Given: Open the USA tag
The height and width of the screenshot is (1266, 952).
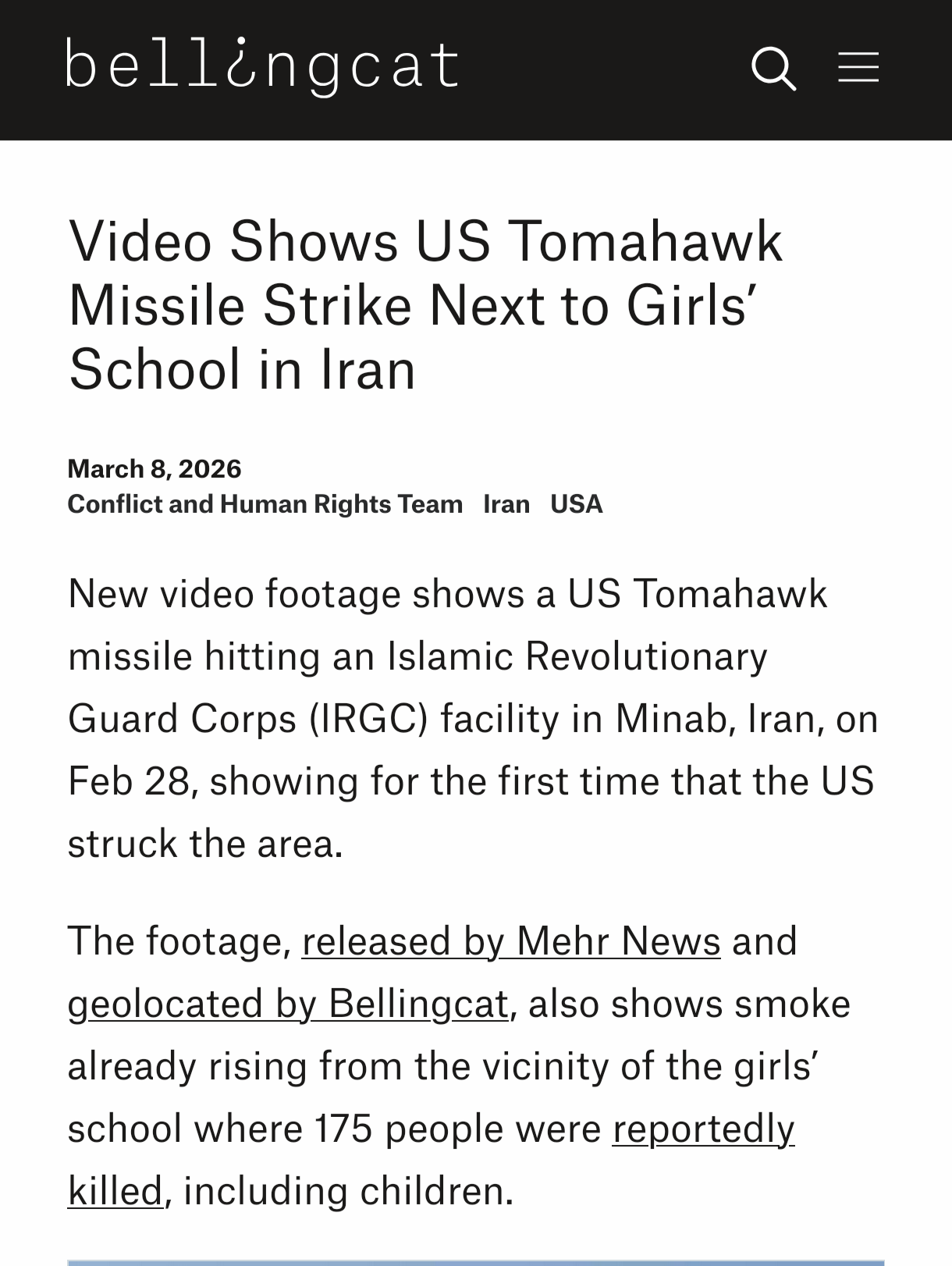Looking at the screenshot, I should (x=576, y=504).
